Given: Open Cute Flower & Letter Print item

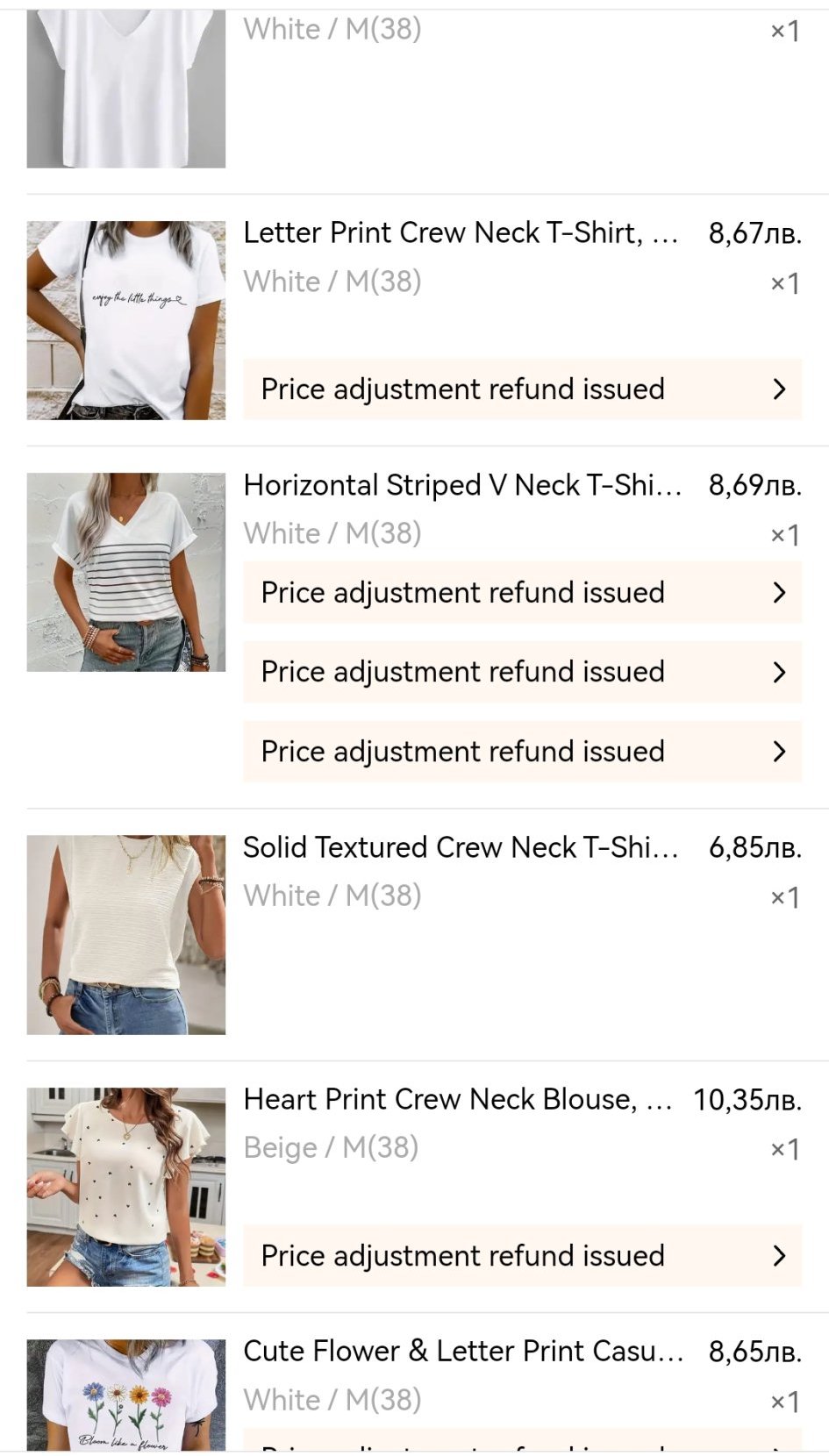Looking at the screenshot, I should [x=462, y=1351].
